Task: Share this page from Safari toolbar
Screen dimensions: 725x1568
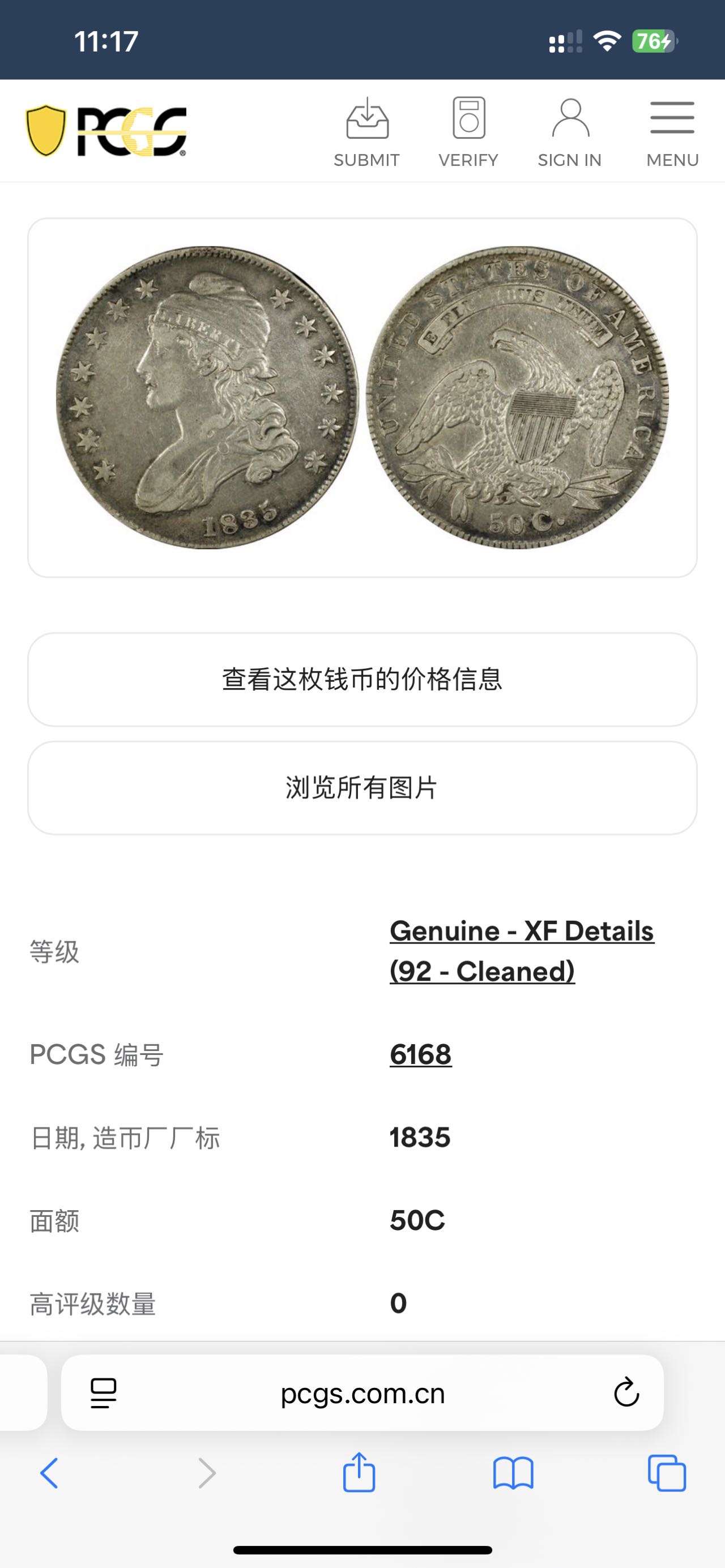Action: coord(359,1472)
